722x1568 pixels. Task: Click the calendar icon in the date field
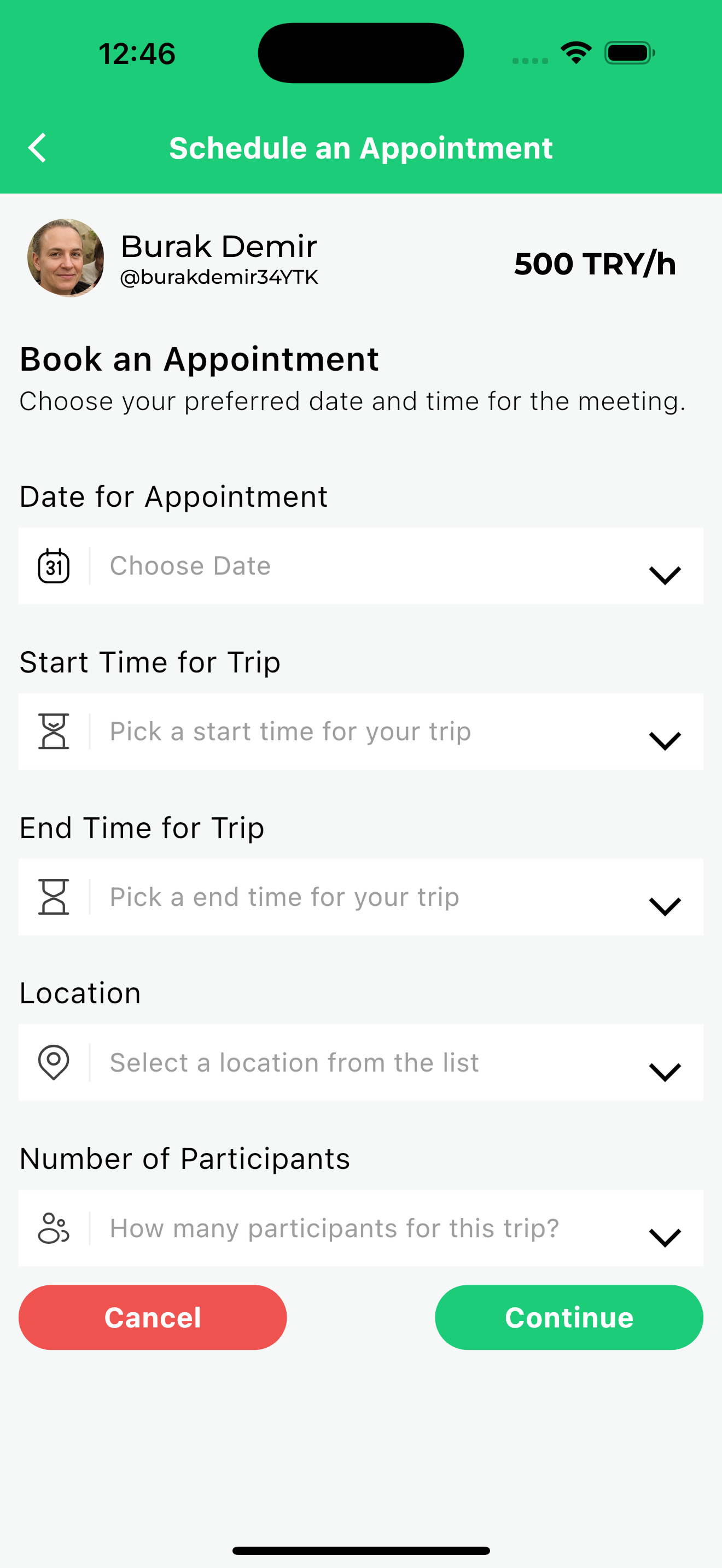tap(54, 565)
